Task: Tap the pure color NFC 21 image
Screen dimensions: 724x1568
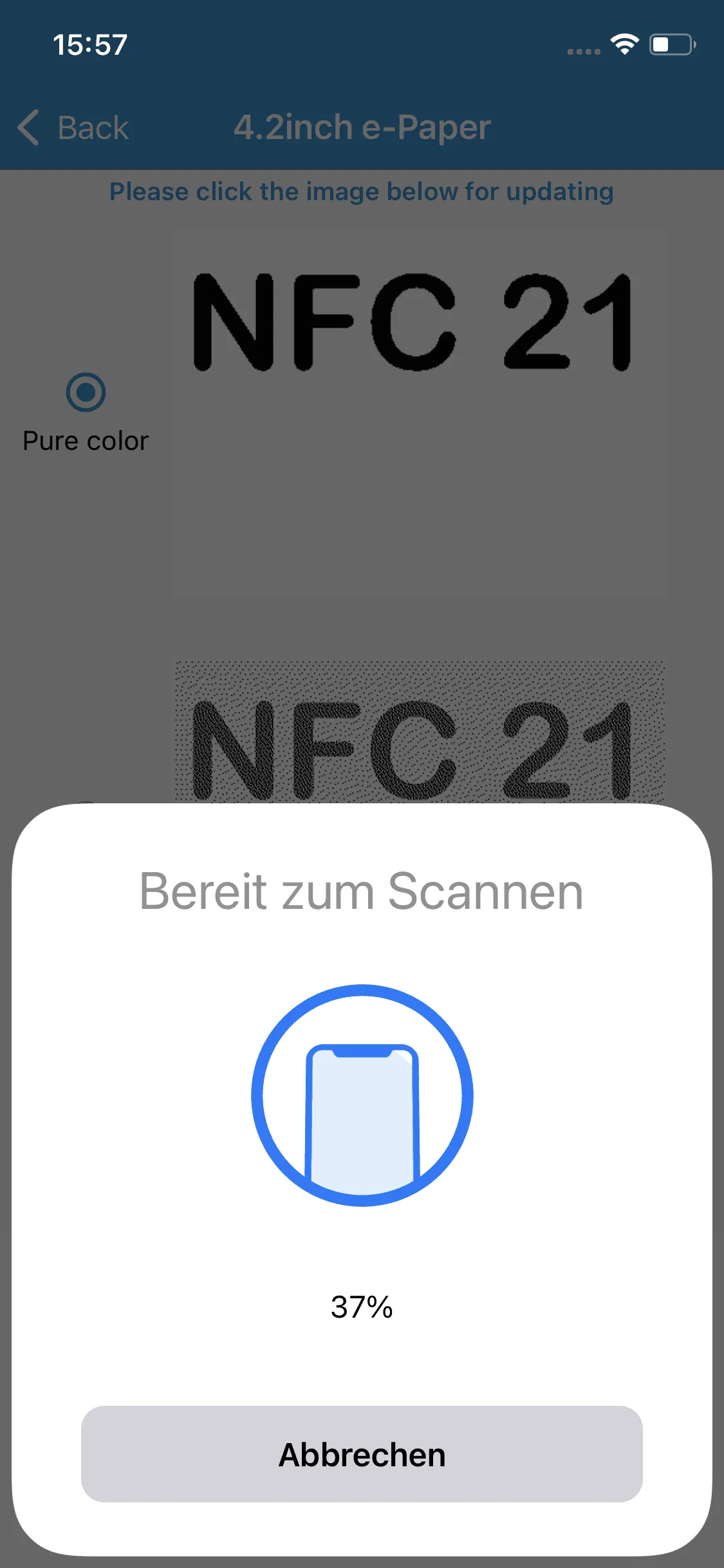Action: [419, 412]
